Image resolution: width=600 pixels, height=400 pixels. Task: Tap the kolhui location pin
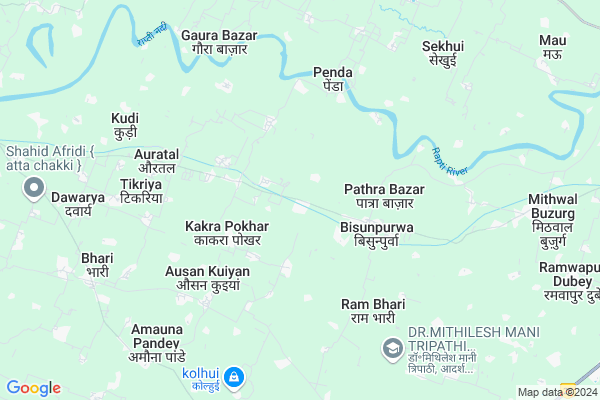[233, 377]
